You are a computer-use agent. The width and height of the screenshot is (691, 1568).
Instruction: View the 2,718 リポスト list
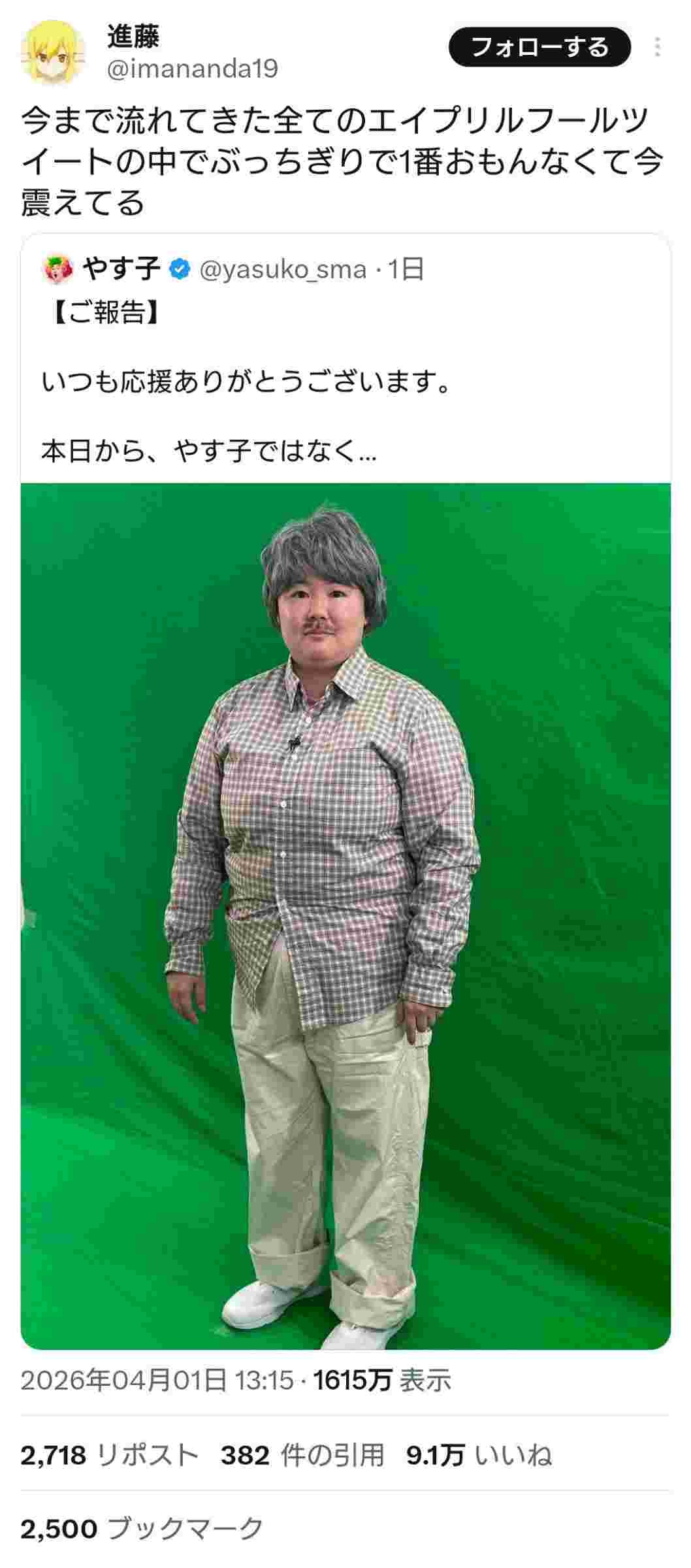click(x=109, y=1456)
